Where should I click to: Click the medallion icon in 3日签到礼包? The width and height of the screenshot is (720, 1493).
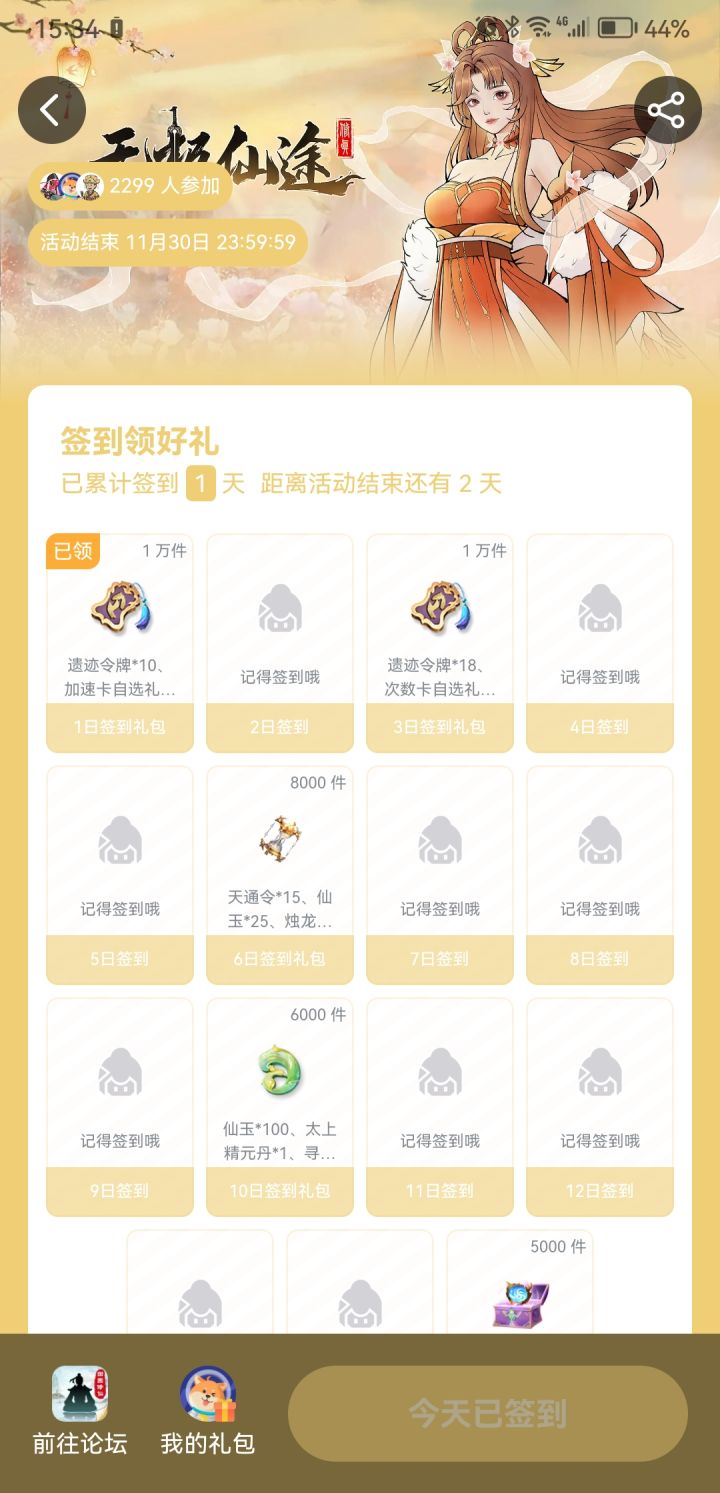point(439,608)
